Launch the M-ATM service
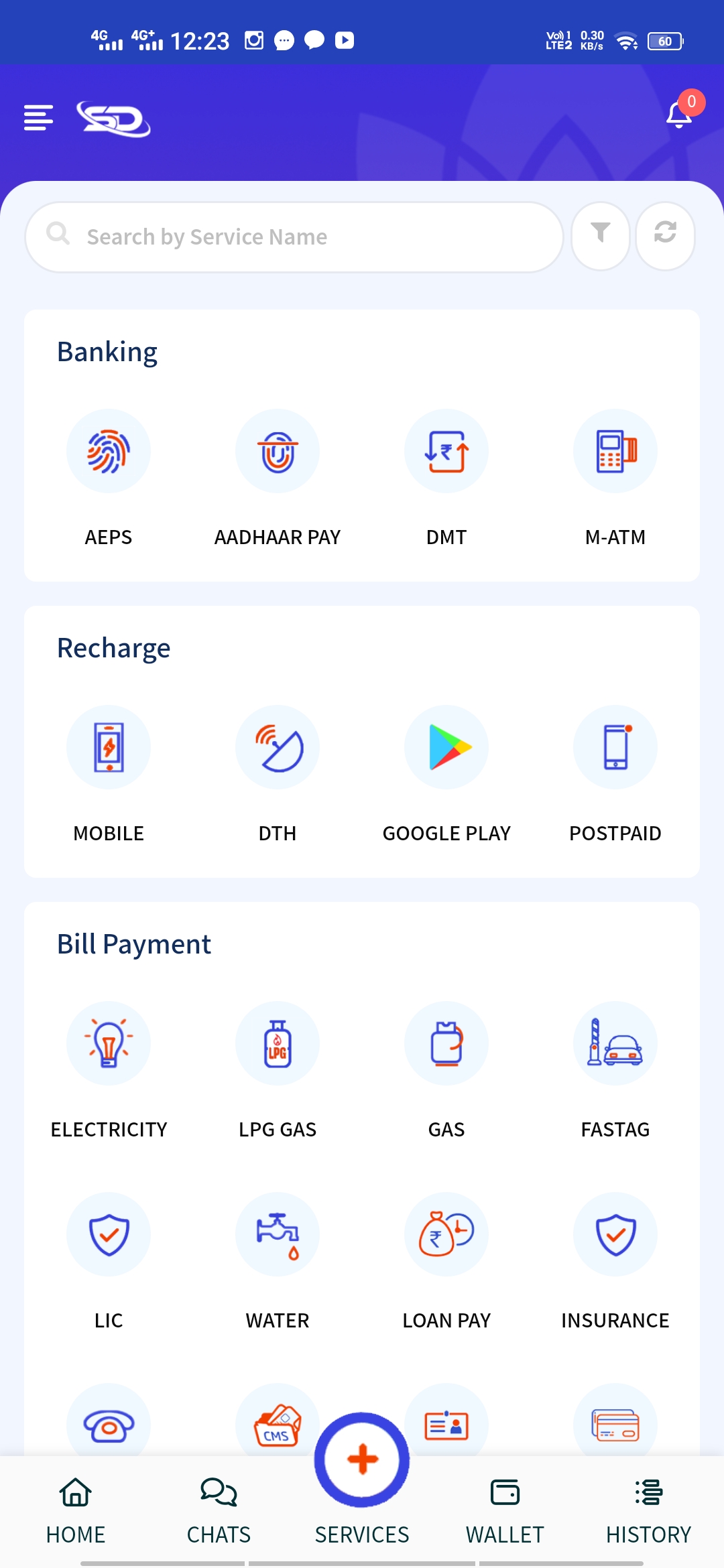Viewport: 724px width, 1568px height. tap(615, 451)
